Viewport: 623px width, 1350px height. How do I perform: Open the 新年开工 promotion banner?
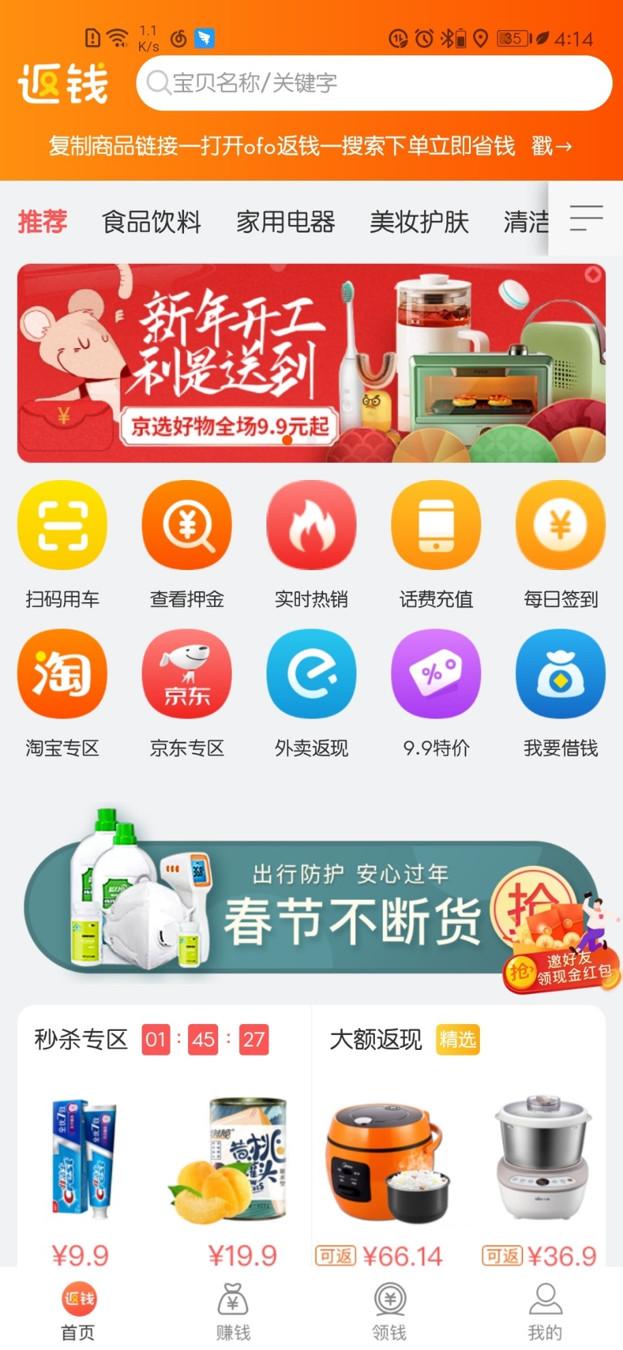click(x=311, y=363)
